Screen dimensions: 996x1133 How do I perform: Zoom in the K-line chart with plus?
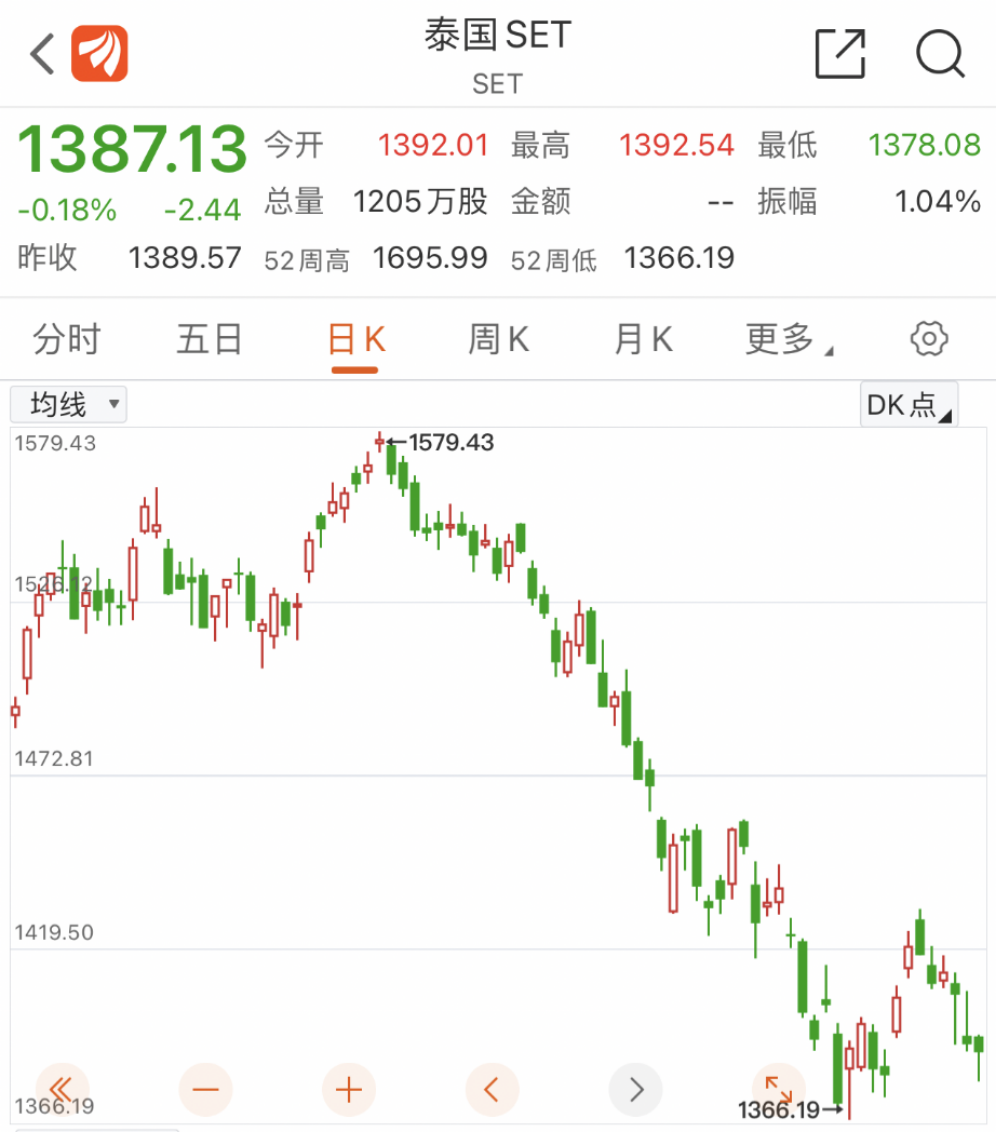(x=349, y=1088)
